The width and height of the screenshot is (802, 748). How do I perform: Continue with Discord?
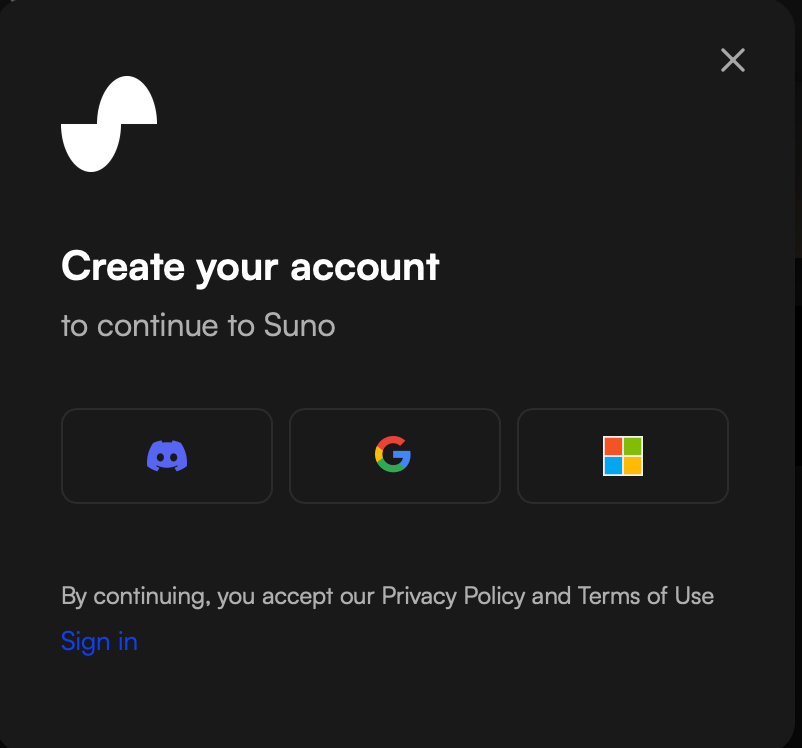(x=167, y=456)
